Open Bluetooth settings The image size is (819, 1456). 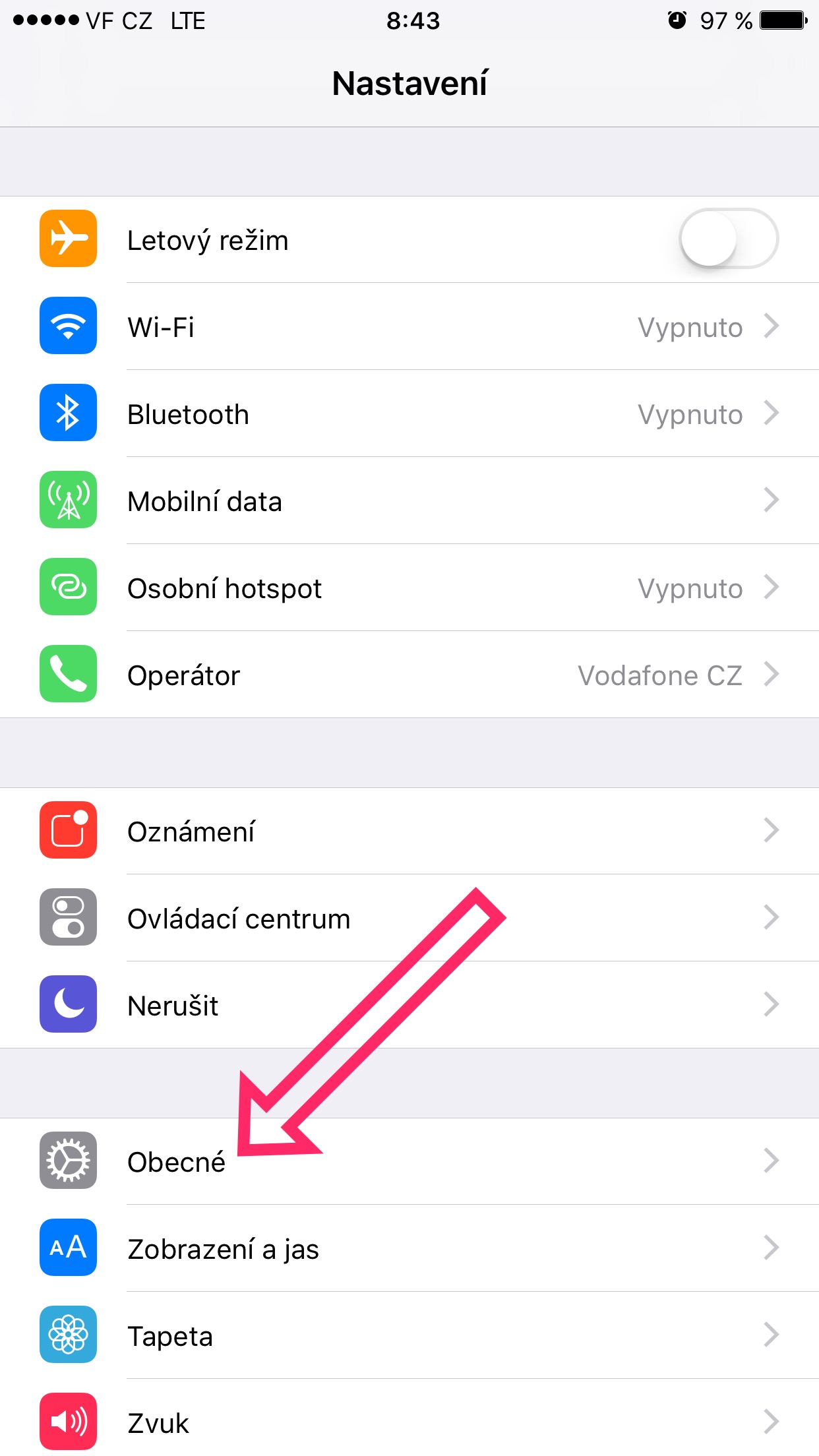tap(409, 414)
